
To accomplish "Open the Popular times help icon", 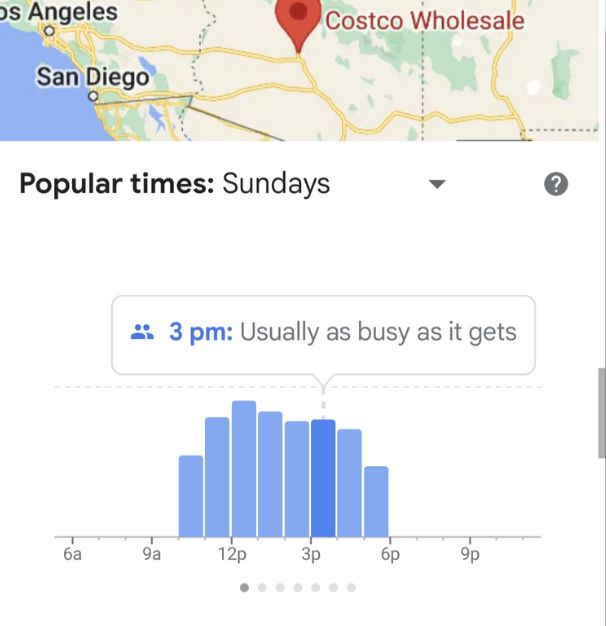I will tap(556, 184).
